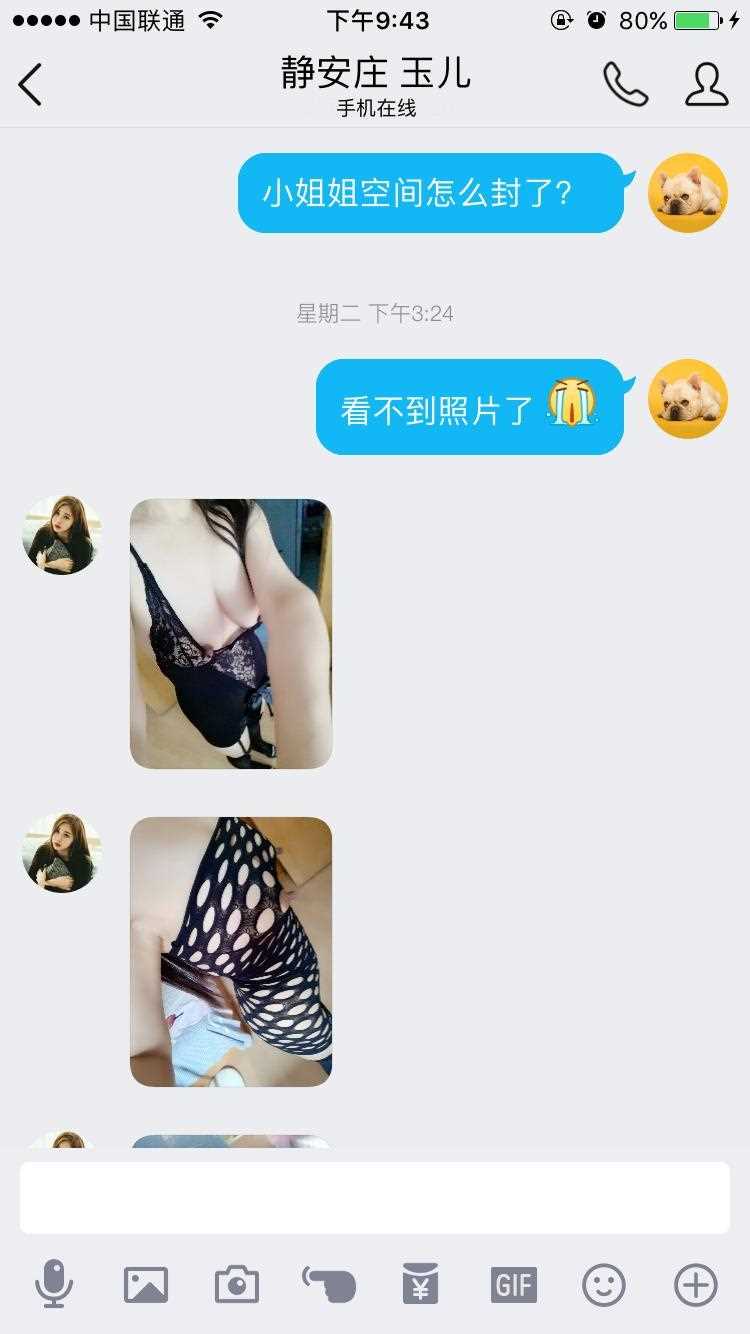Tap the sender avatar beside the first image
Image resolution: width=750 pixels, height=1334 pixels.
coord(62,535)
